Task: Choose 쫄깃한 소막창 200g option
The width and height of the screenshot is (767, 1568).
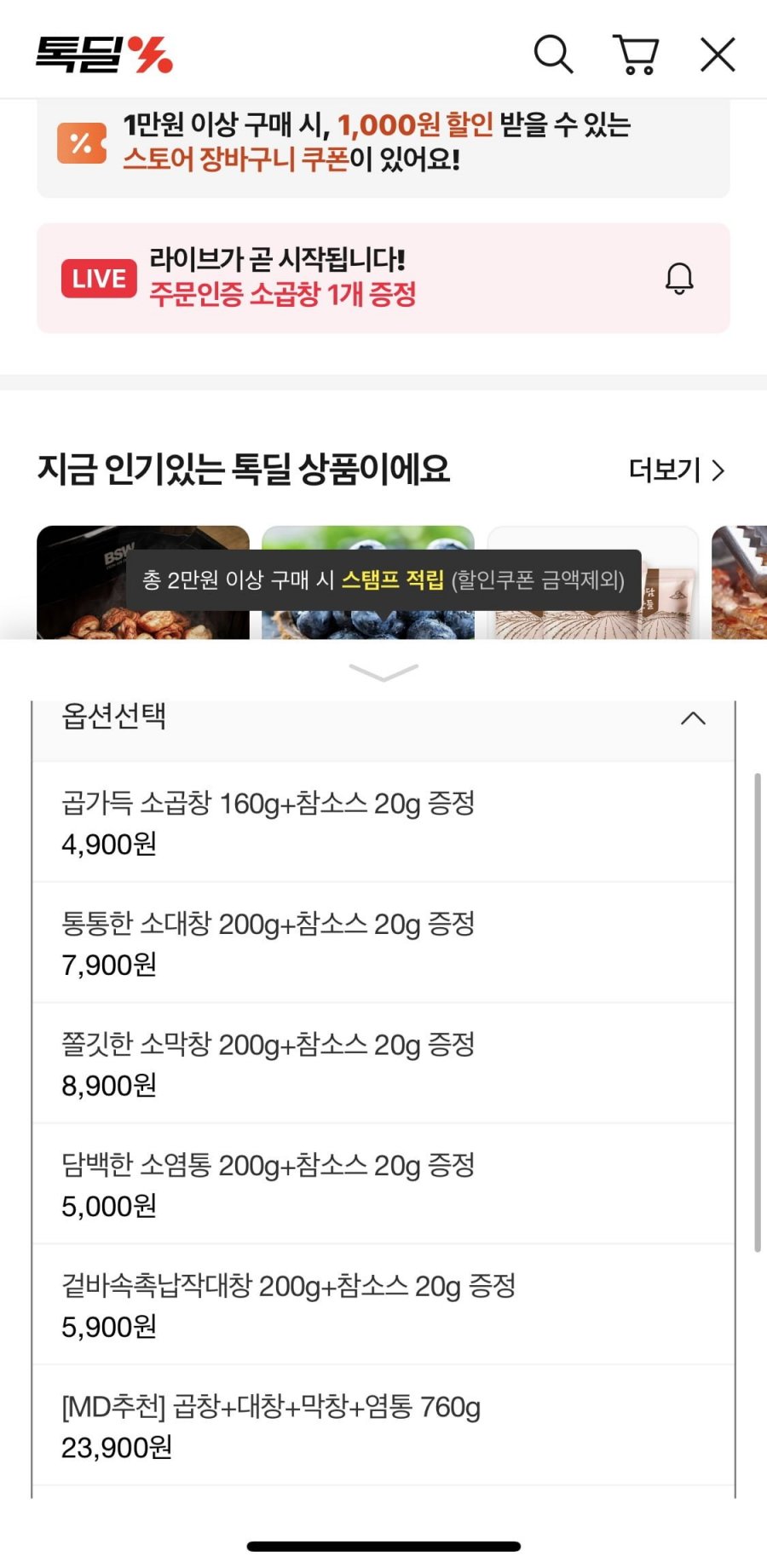Action: tap(383, 1064)
